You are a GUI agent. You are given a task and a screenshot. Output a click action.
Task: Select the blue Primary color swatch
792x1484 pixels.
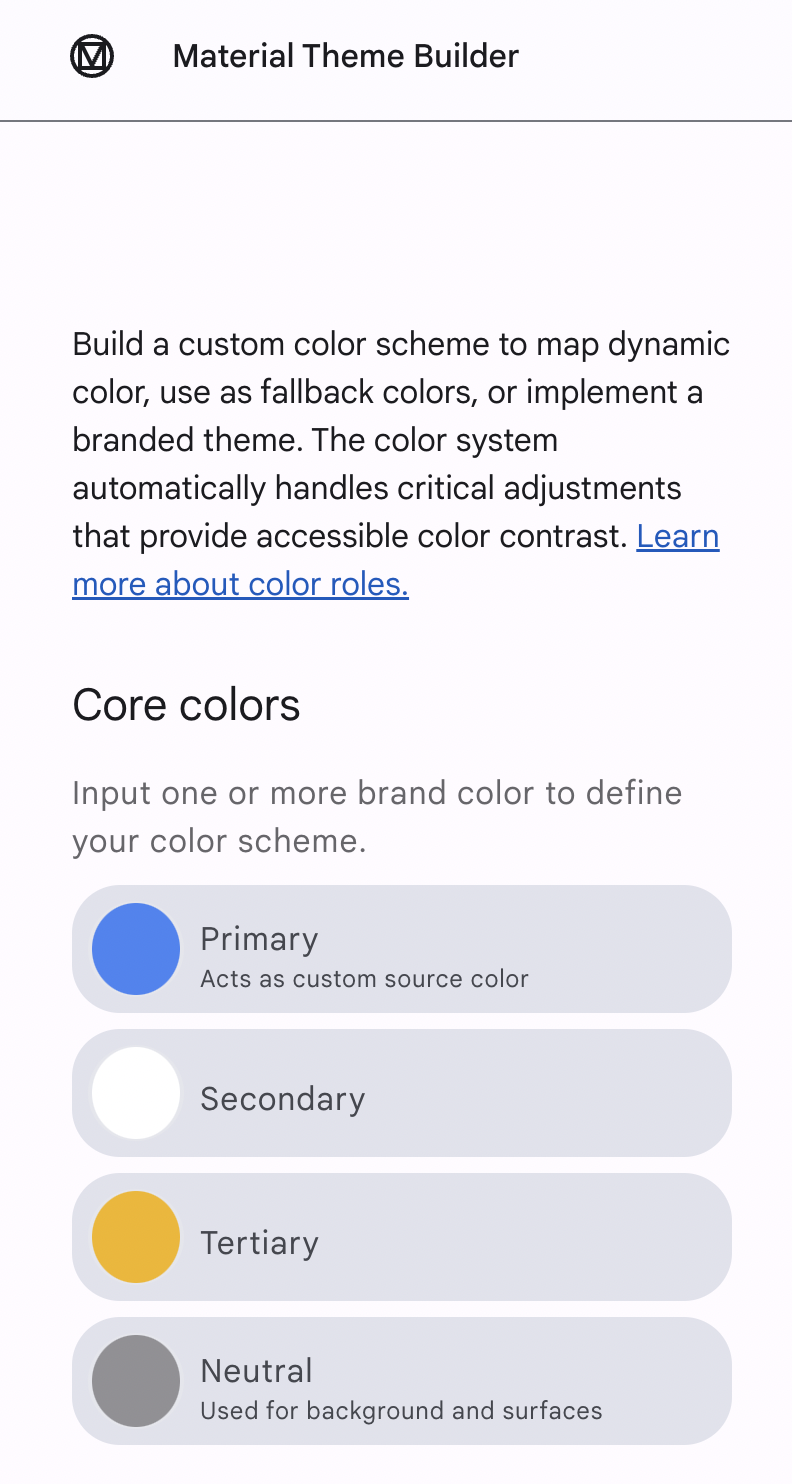click(136, 949)
